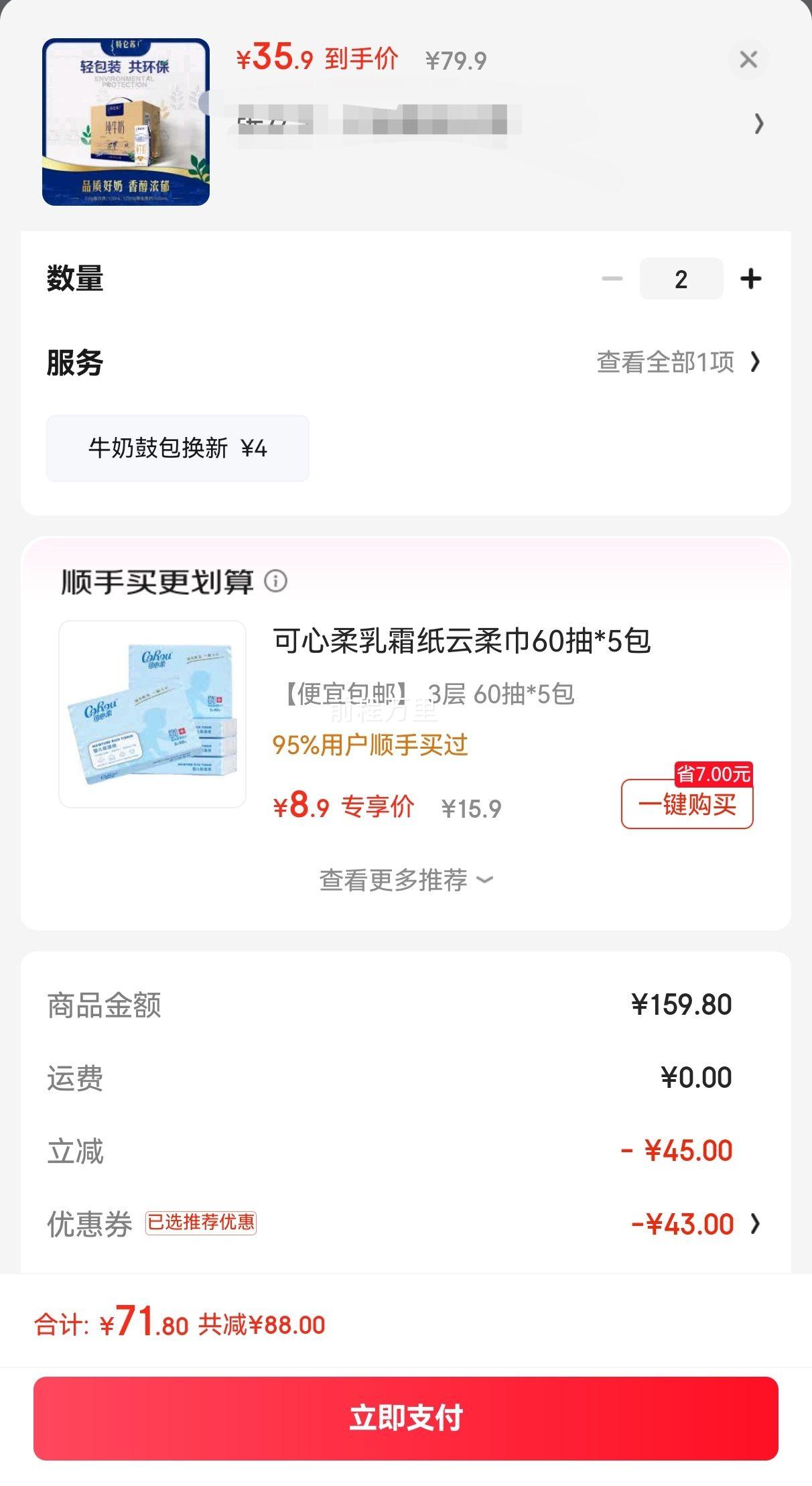Screen dimensions: 812x1486
Task: Close the order confirmation sheet
Action: click(x=748, y=60)
